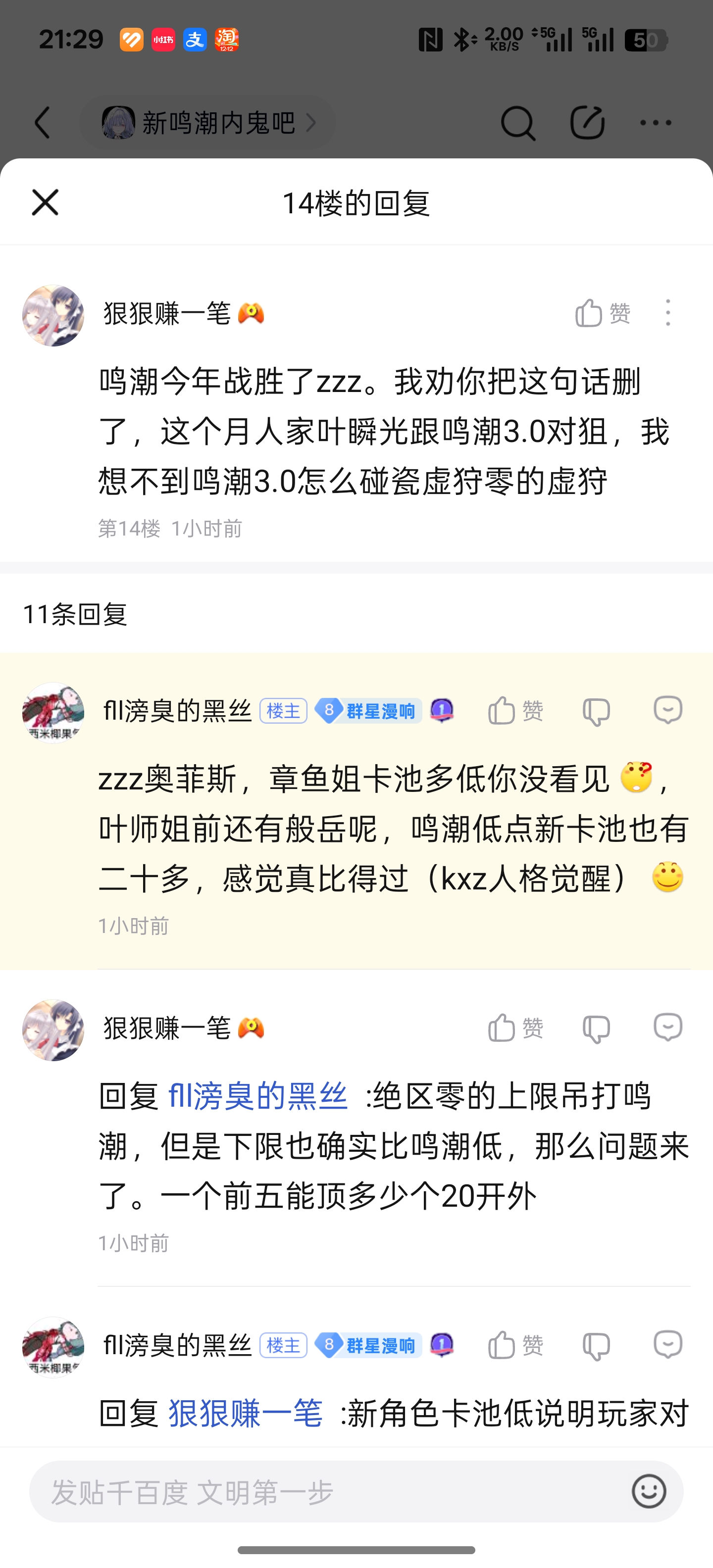713x1568 pixels.
Task: Like the 14楼 post by 狠狠赚一笔
Action: pos(602,313)
